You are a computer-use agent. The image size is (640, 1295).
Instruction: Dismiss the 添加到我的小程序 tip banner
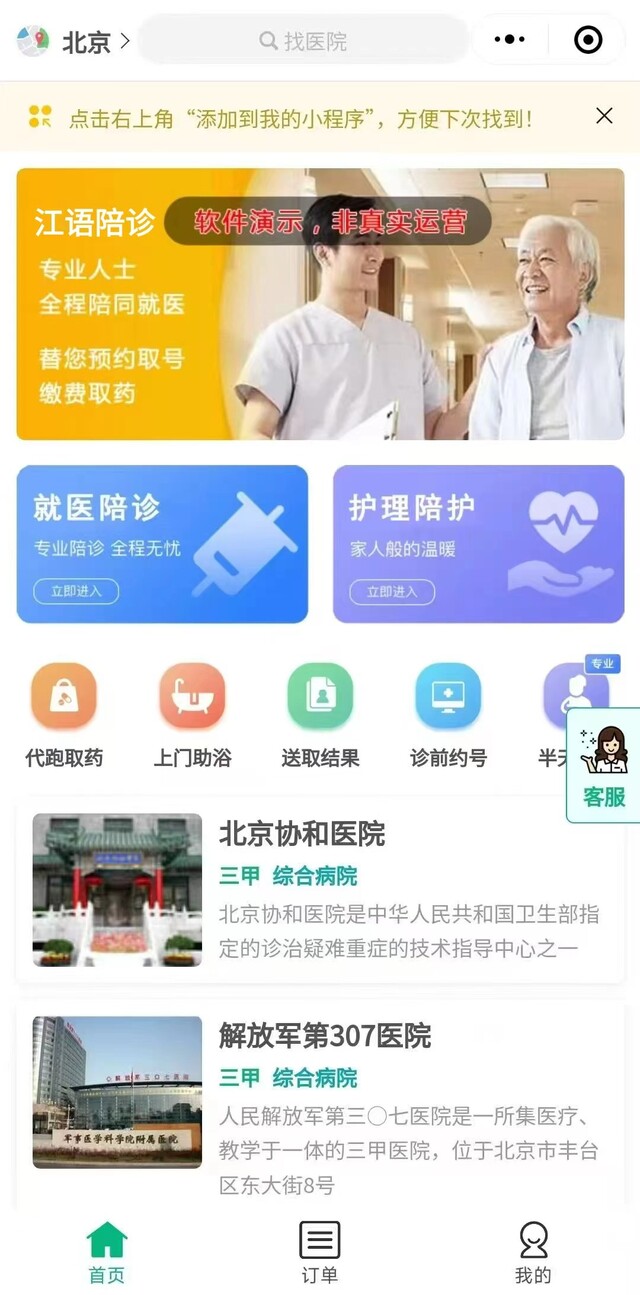(604, 116)
